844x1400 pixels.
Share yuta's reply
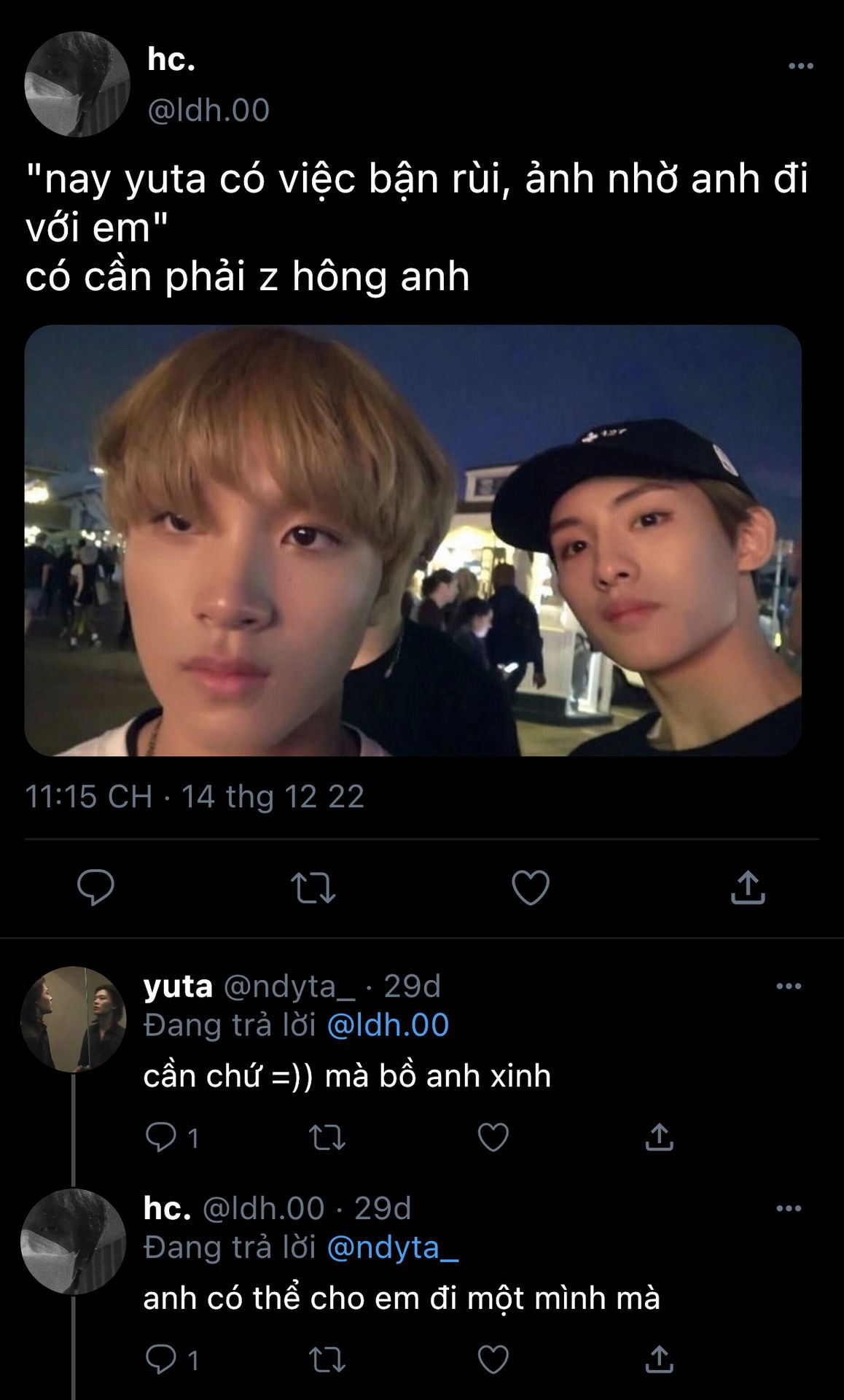[x=659, y=1137]
